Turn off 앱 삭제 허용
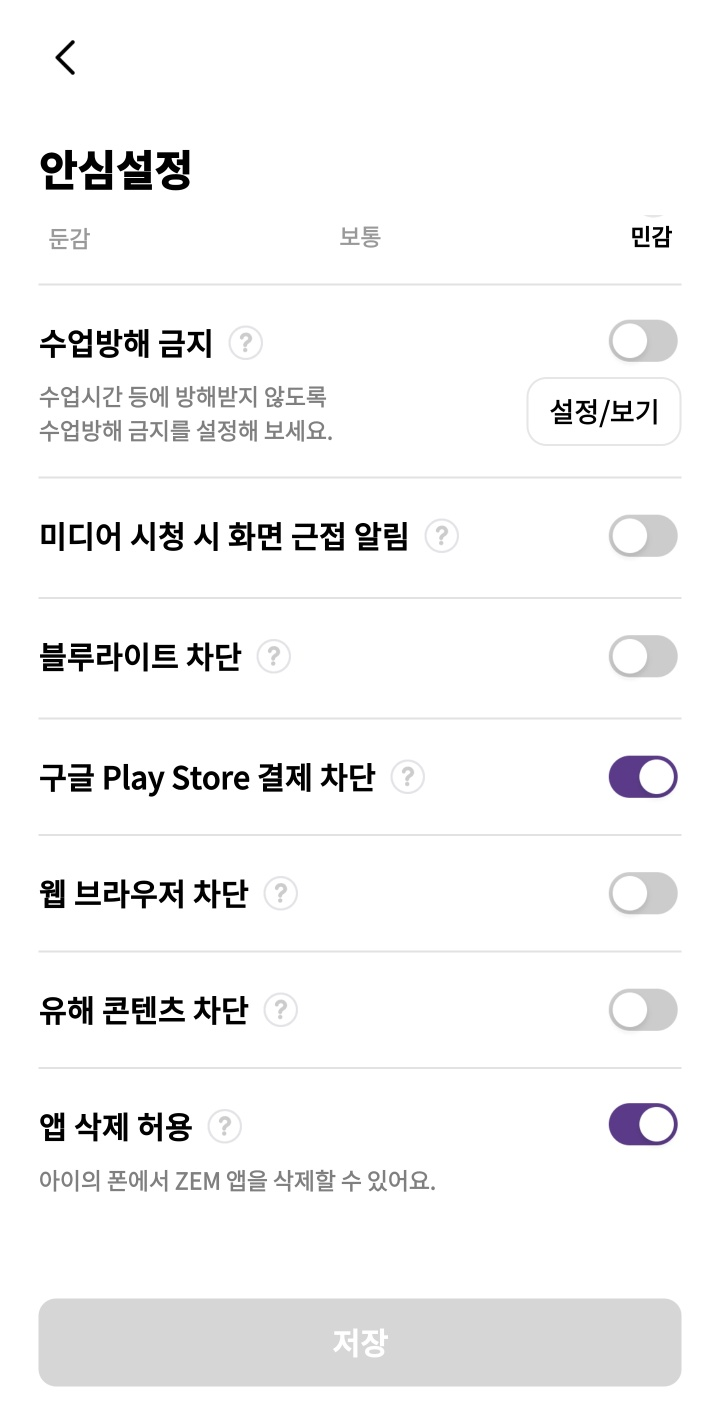This screenshot has width=720, height=1425. pos(643,1125)
